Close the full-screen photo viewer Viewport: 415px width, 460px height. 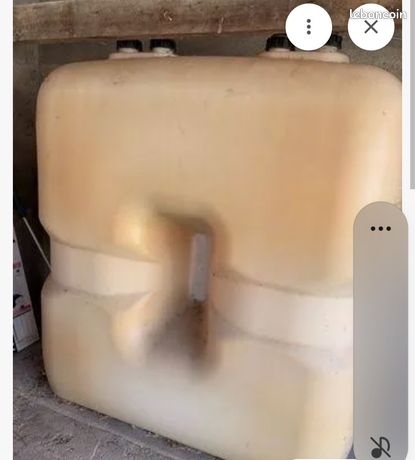(371, 27)
